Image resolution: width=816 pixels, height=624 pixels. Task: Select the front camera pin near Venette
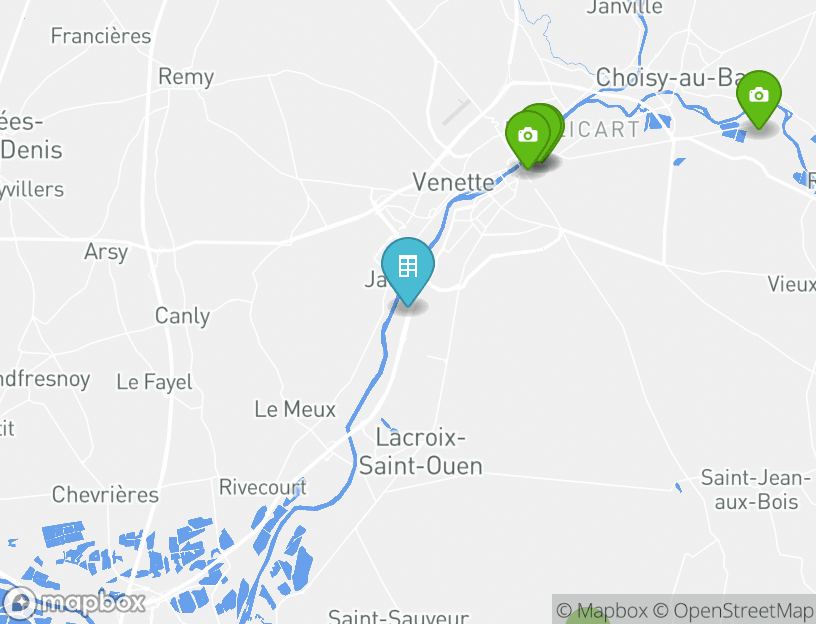pos(527,136)
